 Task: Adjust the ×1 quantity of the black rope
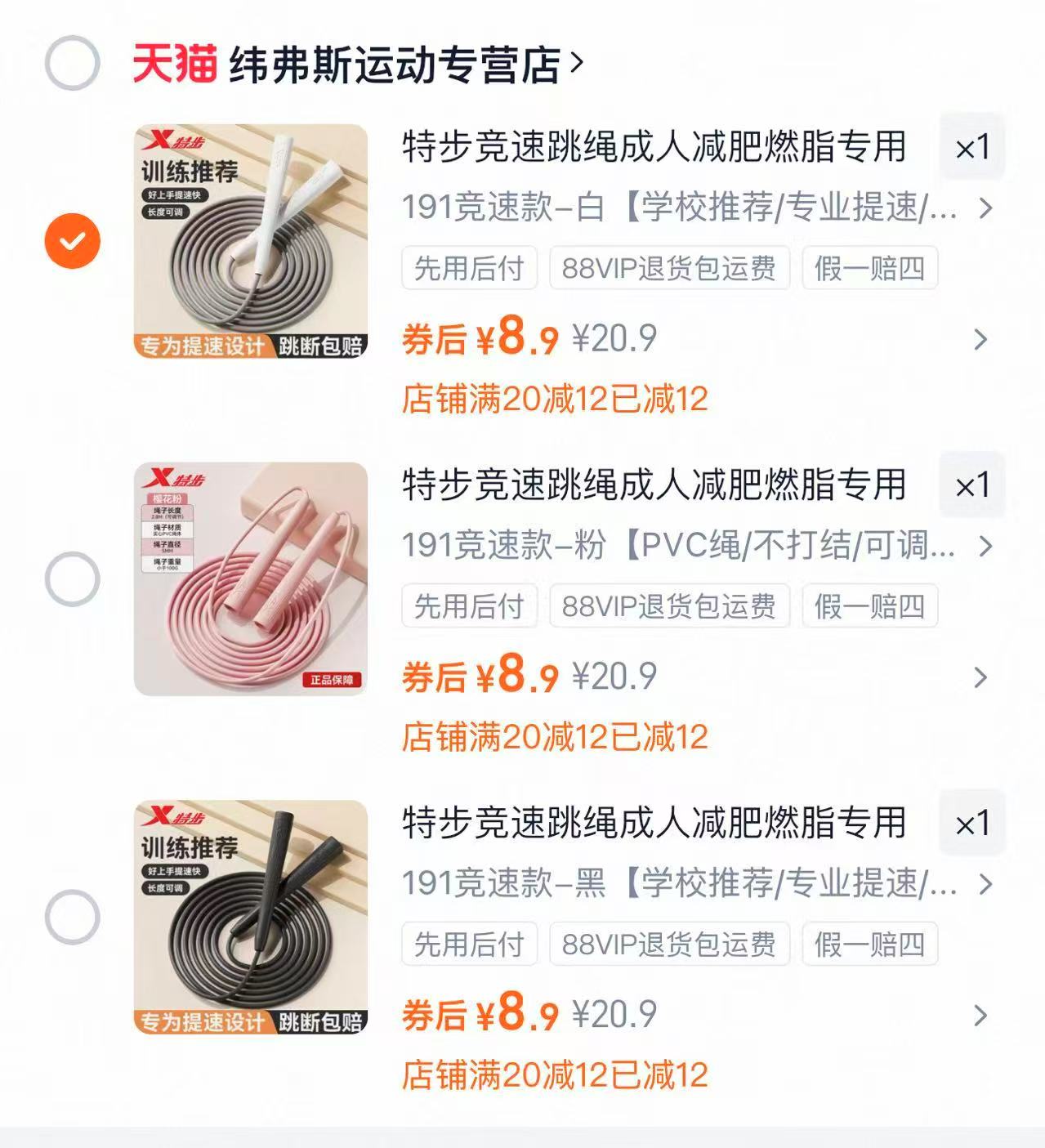point(971,824)
